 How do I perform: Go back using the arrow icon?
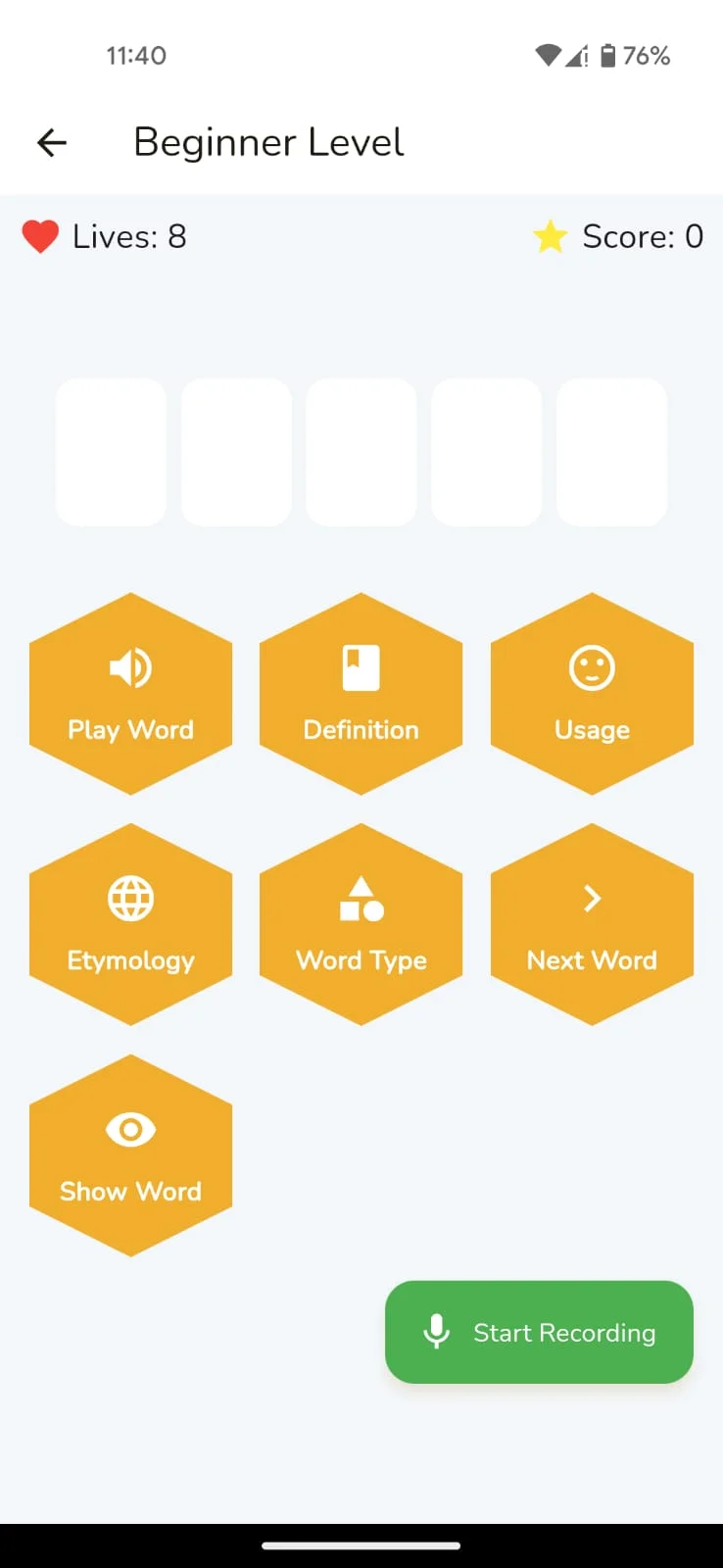click(52, 143)
